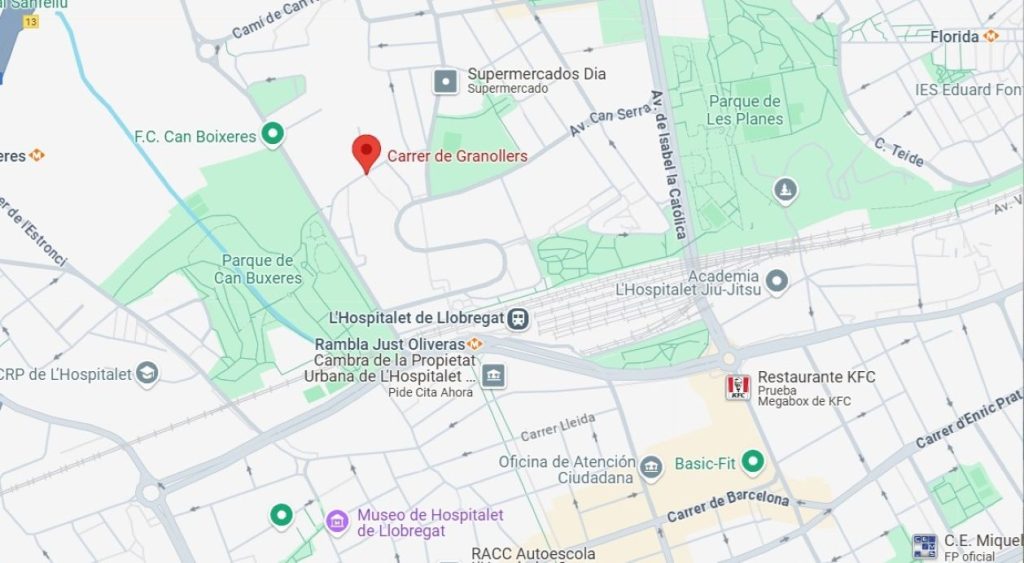This screenshot has width=1024, height=563.
Task: Select the F.C. Can Boixeres marker
Action: [272, 134]
